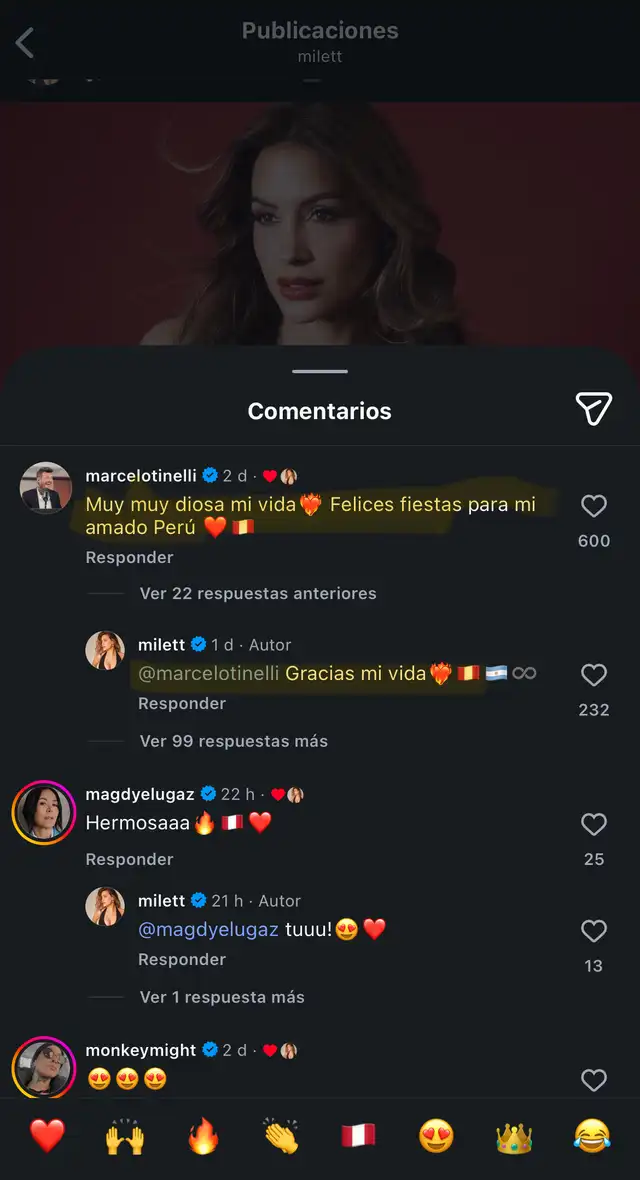
Task: Reply to magdyelugaz's comment
Action: click(x=130, y=859)
